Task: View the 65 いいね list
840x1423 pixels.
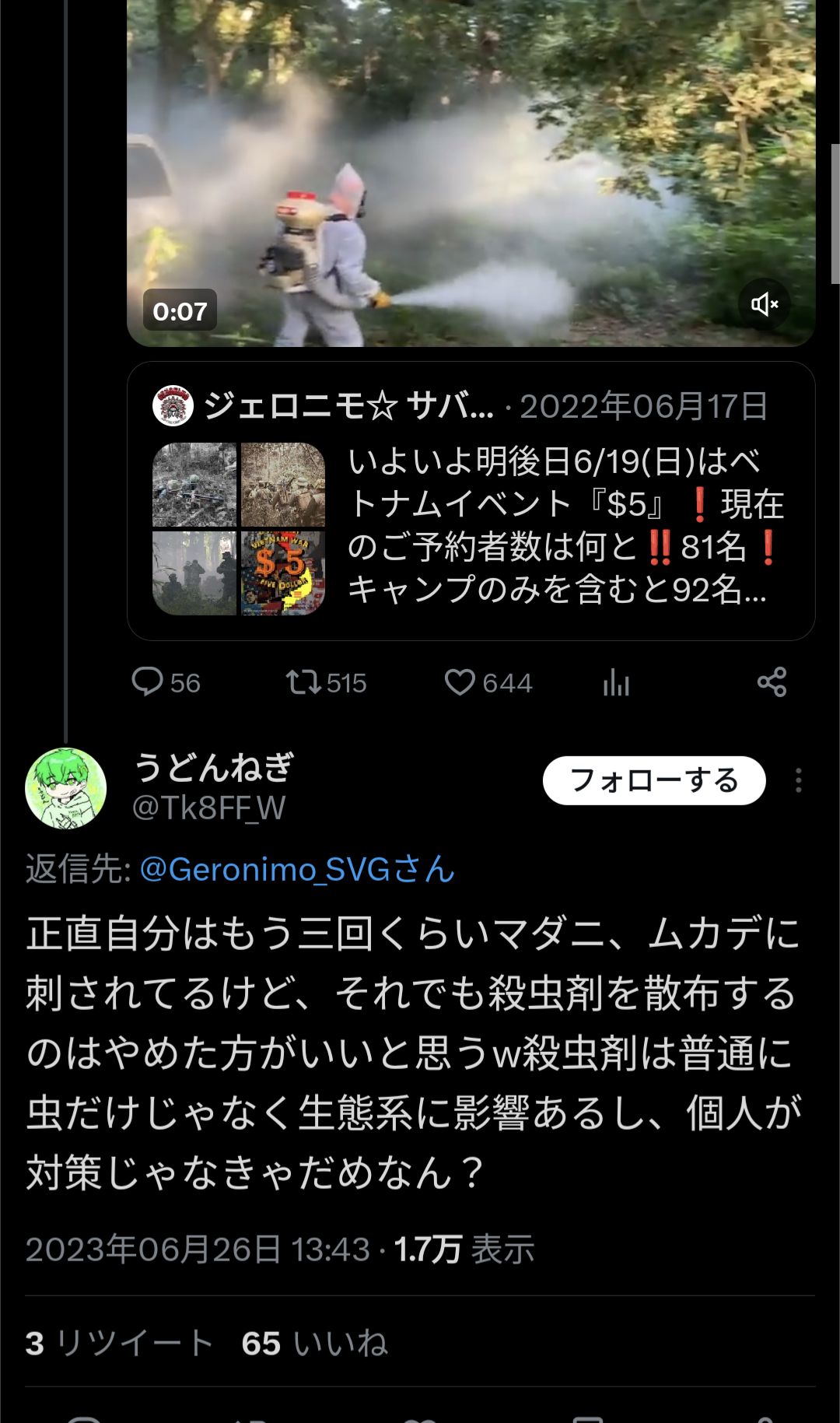Action: tap(315, 1343)
